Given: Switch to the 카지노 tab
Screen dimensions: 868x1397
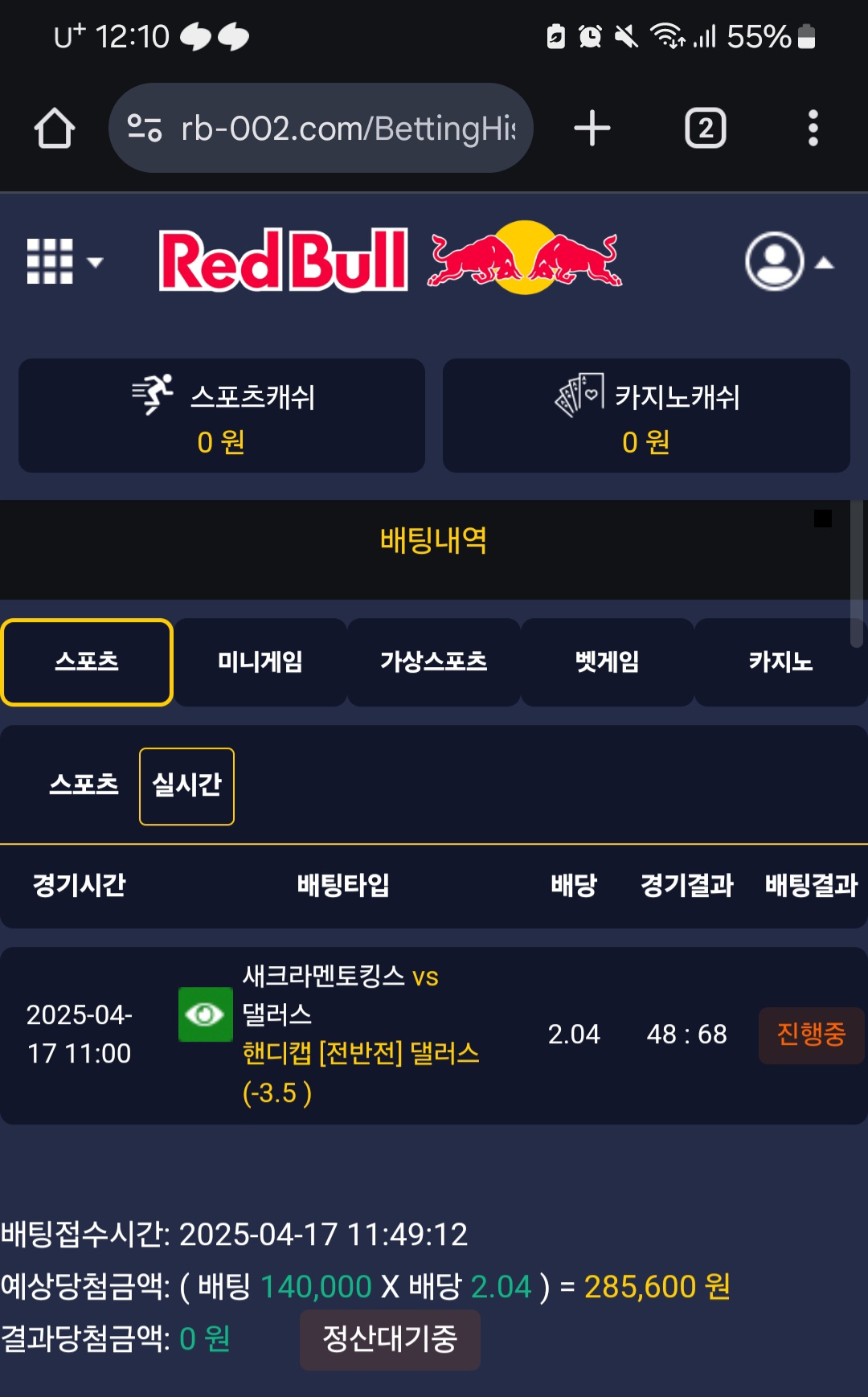Looking at the screenshot, I should pyautogui.click(x=780, y=662).
